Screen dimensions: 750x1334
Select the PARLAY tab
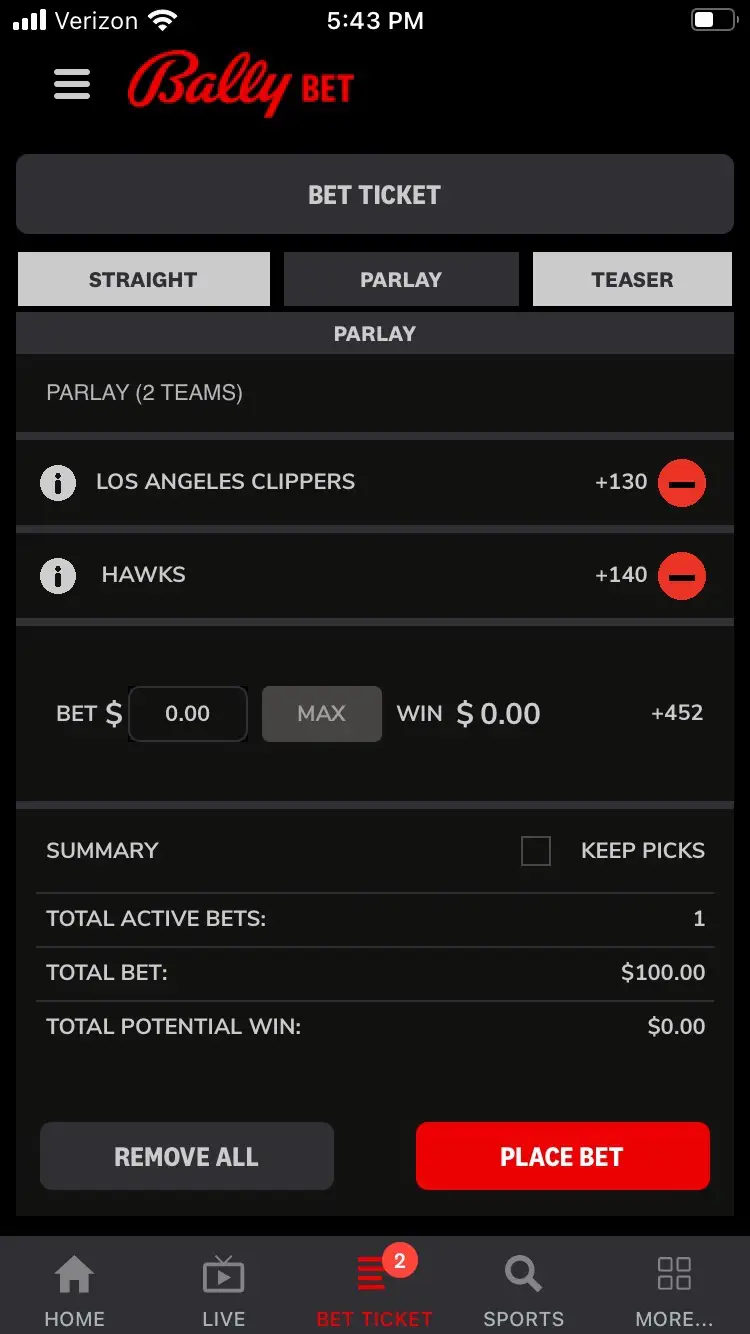401,279
